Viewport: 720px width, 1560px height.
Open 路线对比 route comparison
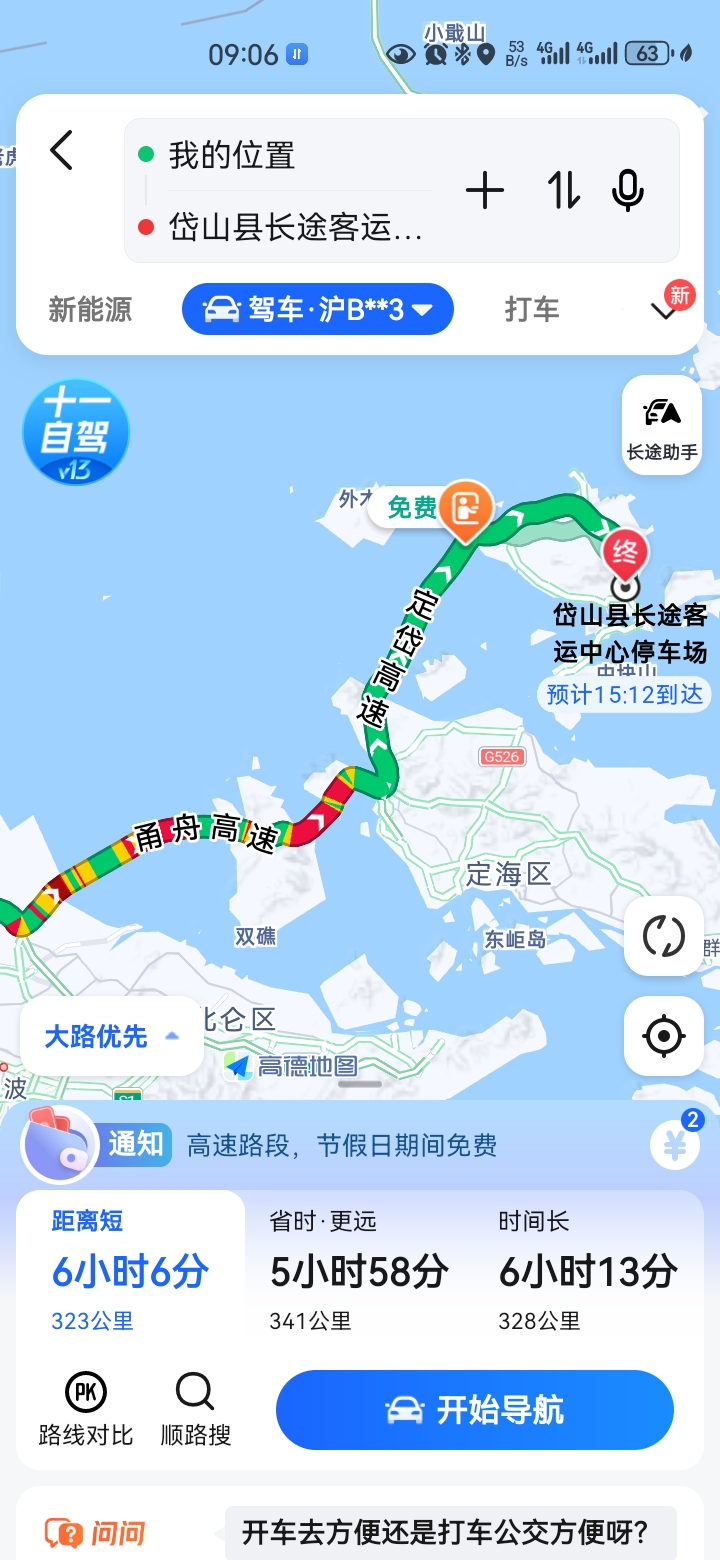(x=86, y=1410)
